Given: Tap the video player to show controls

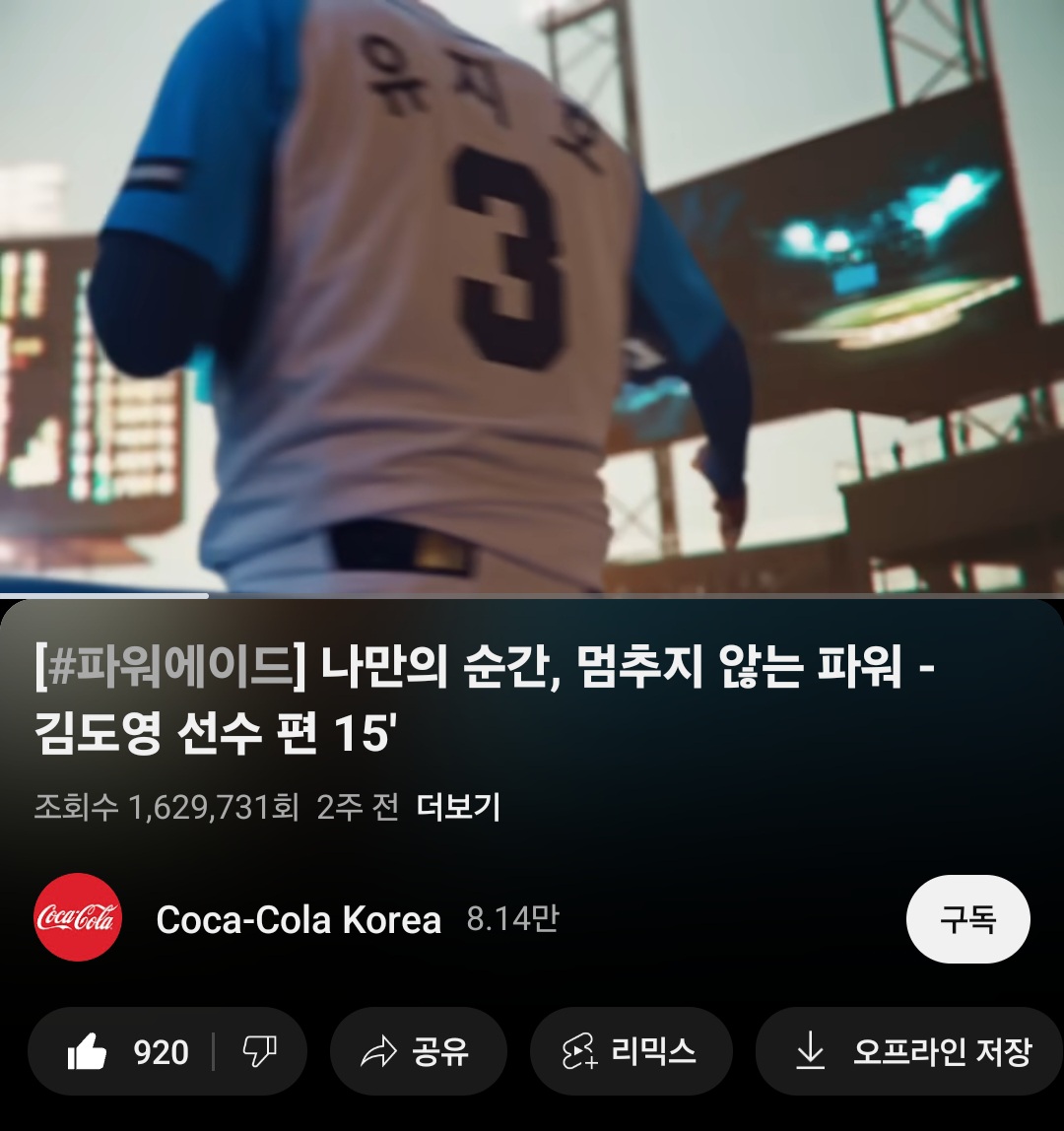Looking at the screenshot, I should [x=532, y=296].
